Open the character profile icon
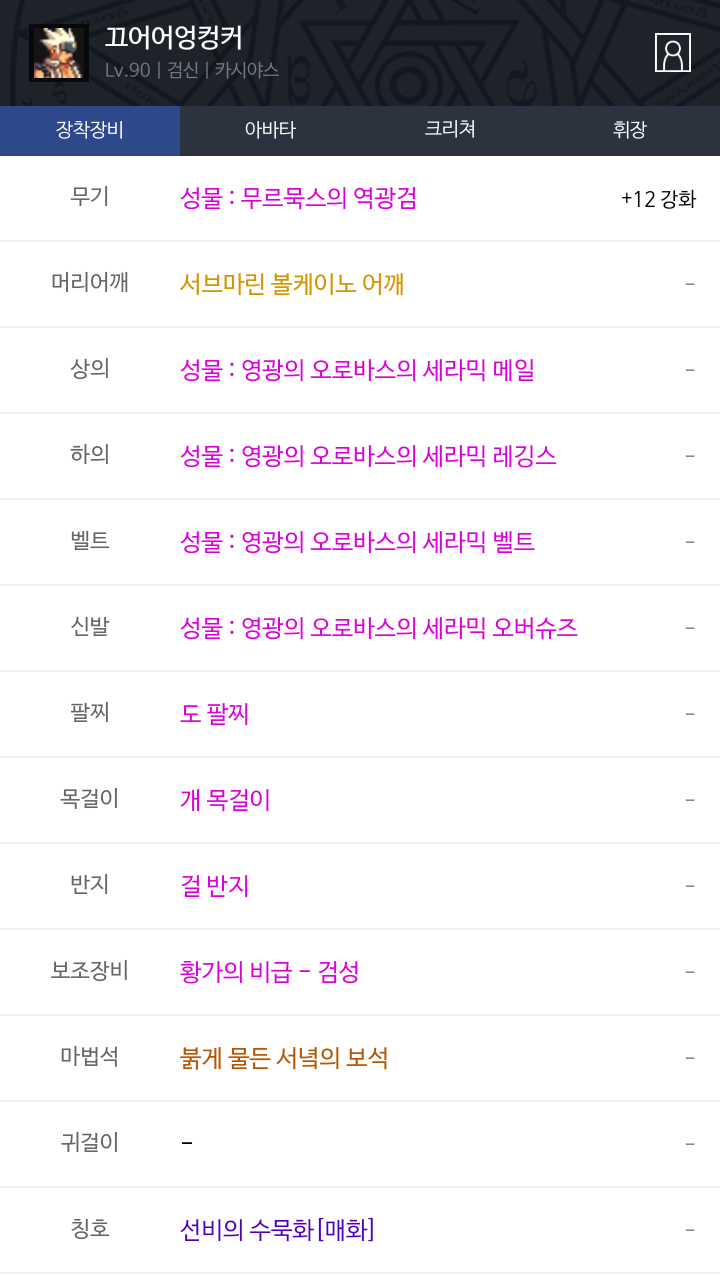The height and width of the screenshot is (1280, 720). pos(672,52)
